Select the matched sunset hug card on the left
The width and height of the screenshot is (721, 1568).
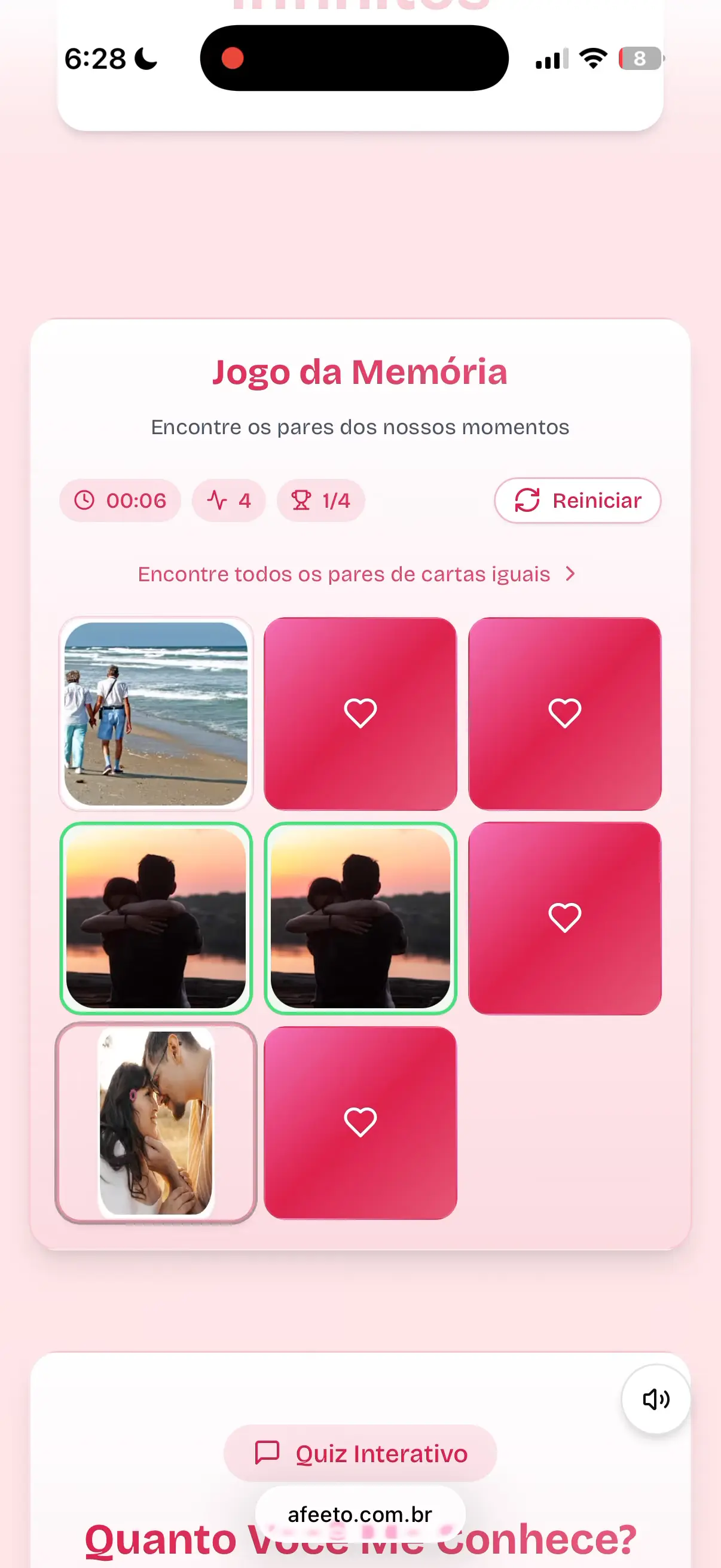click(157, 917)
